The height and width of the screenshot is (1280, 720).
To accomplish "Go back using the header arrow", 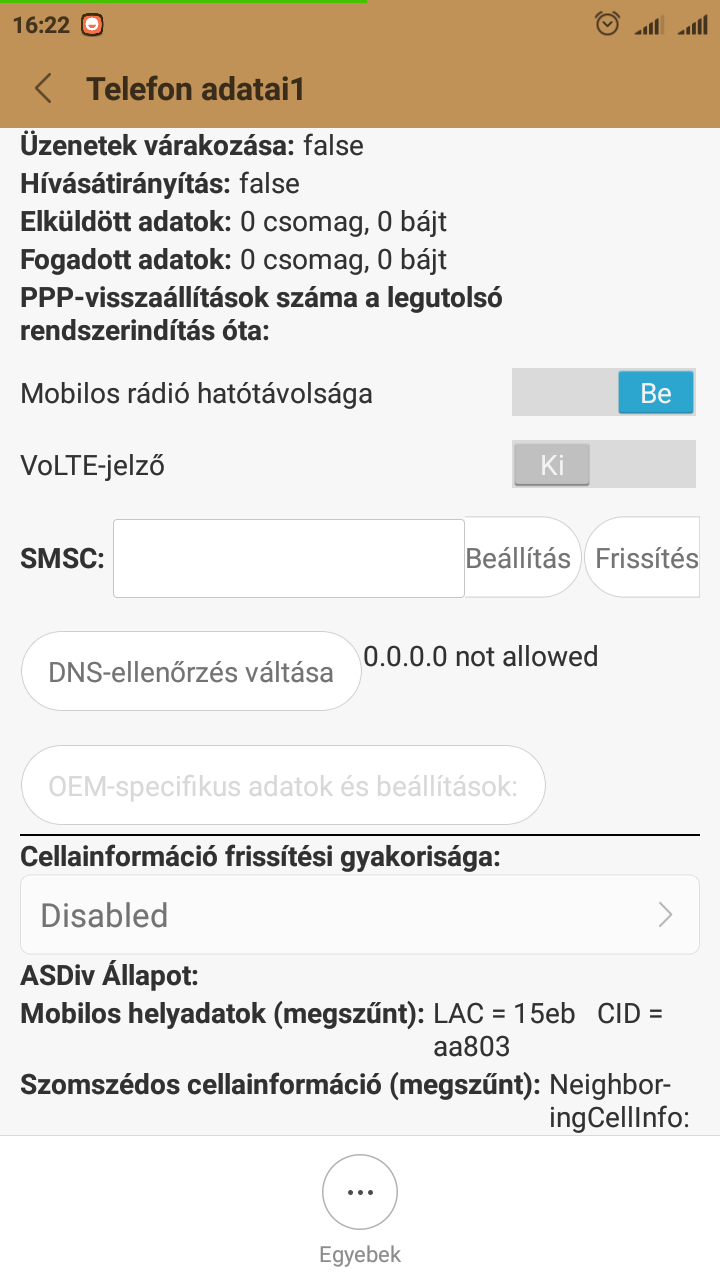I will coord(43,89).
